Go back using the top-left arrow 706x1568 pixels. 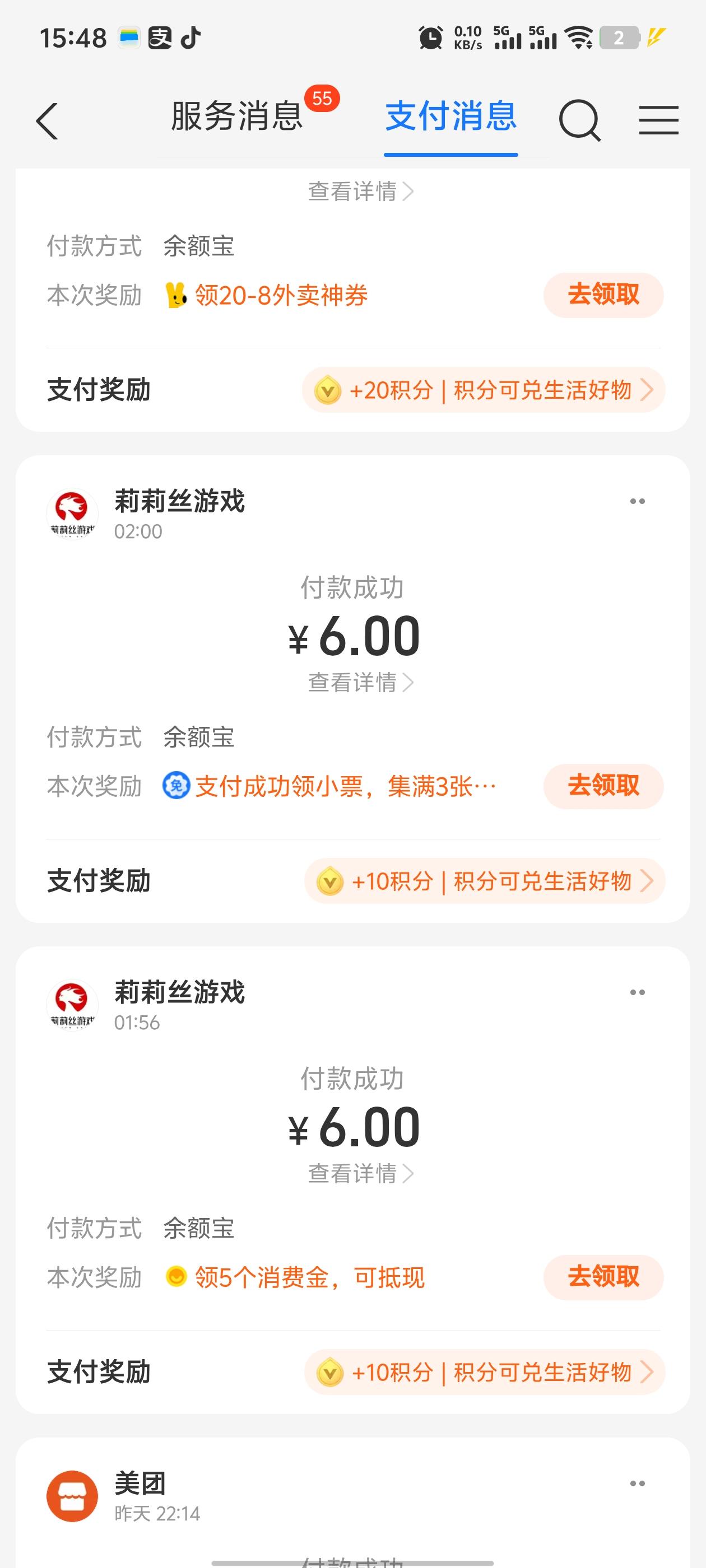tap(48, 120)
